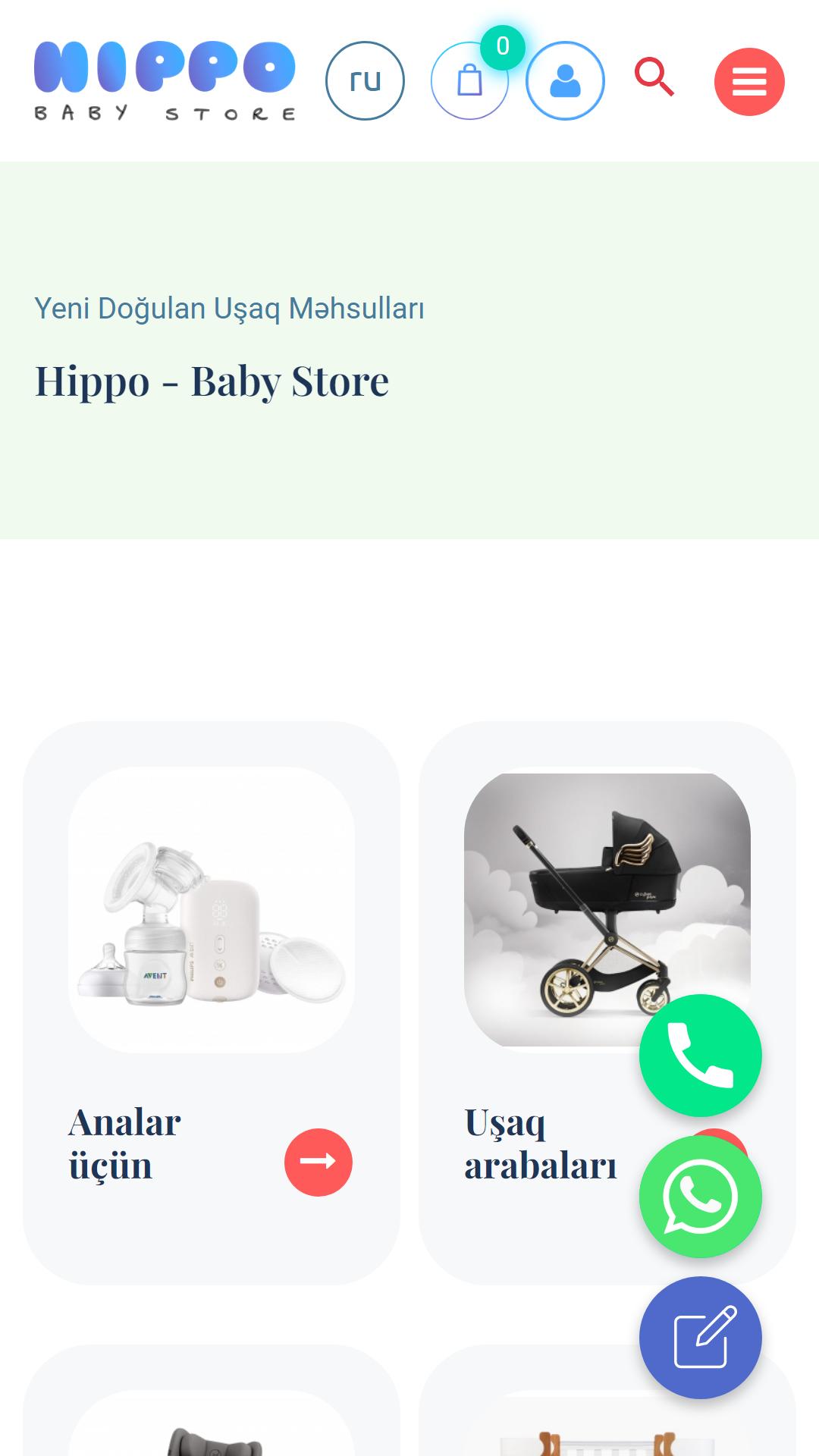
Task: Open the shopping bag cart
Action: [469, 80]
